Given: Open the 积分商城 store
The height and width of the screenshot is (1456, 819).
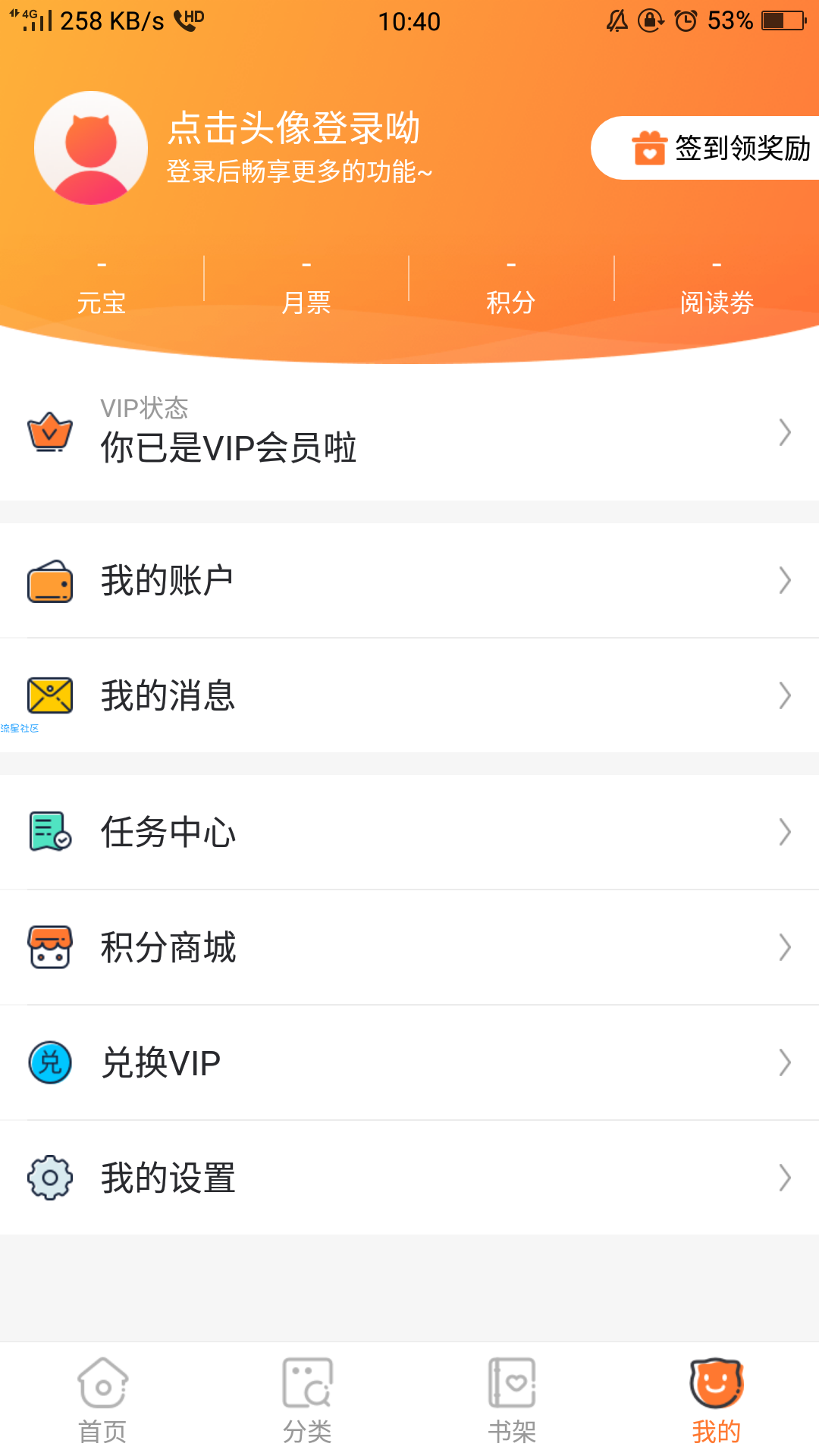Looking at the screenshot, I should [x=409, y=947].
